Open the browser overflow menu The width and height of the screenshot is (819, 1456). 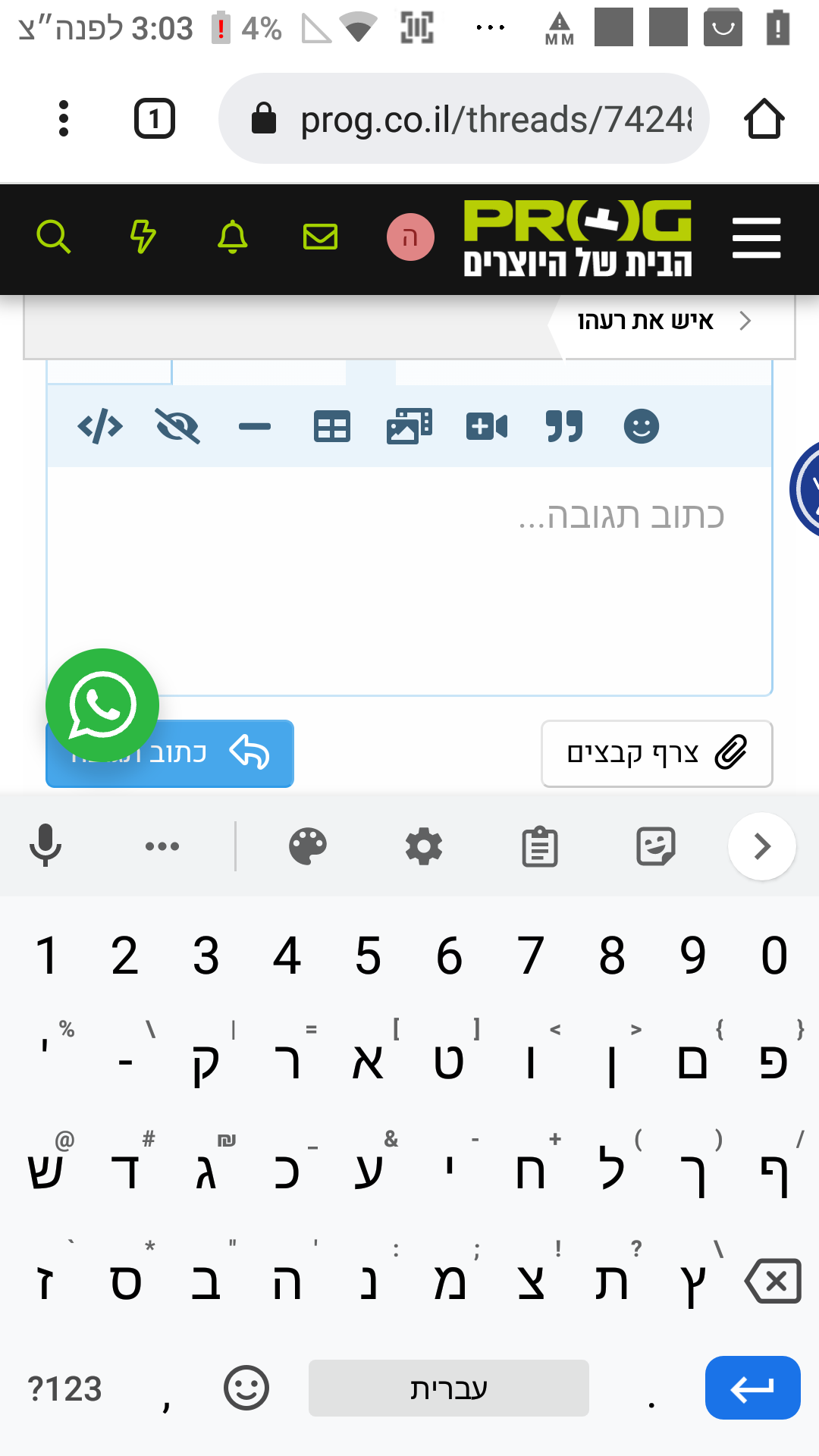[x=64, y=119]
